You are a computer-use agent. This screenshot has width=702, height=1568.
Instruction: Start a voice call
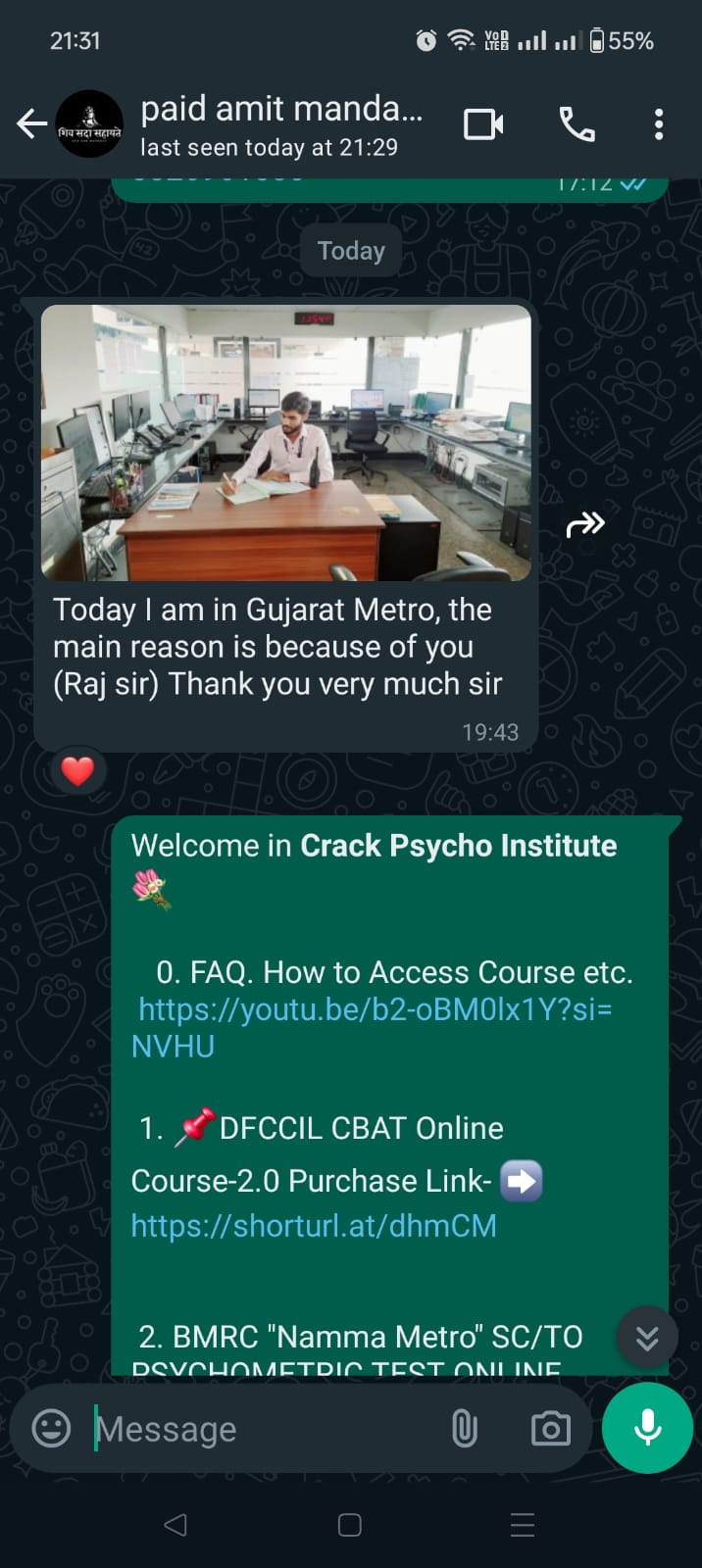tap(577, 124)
